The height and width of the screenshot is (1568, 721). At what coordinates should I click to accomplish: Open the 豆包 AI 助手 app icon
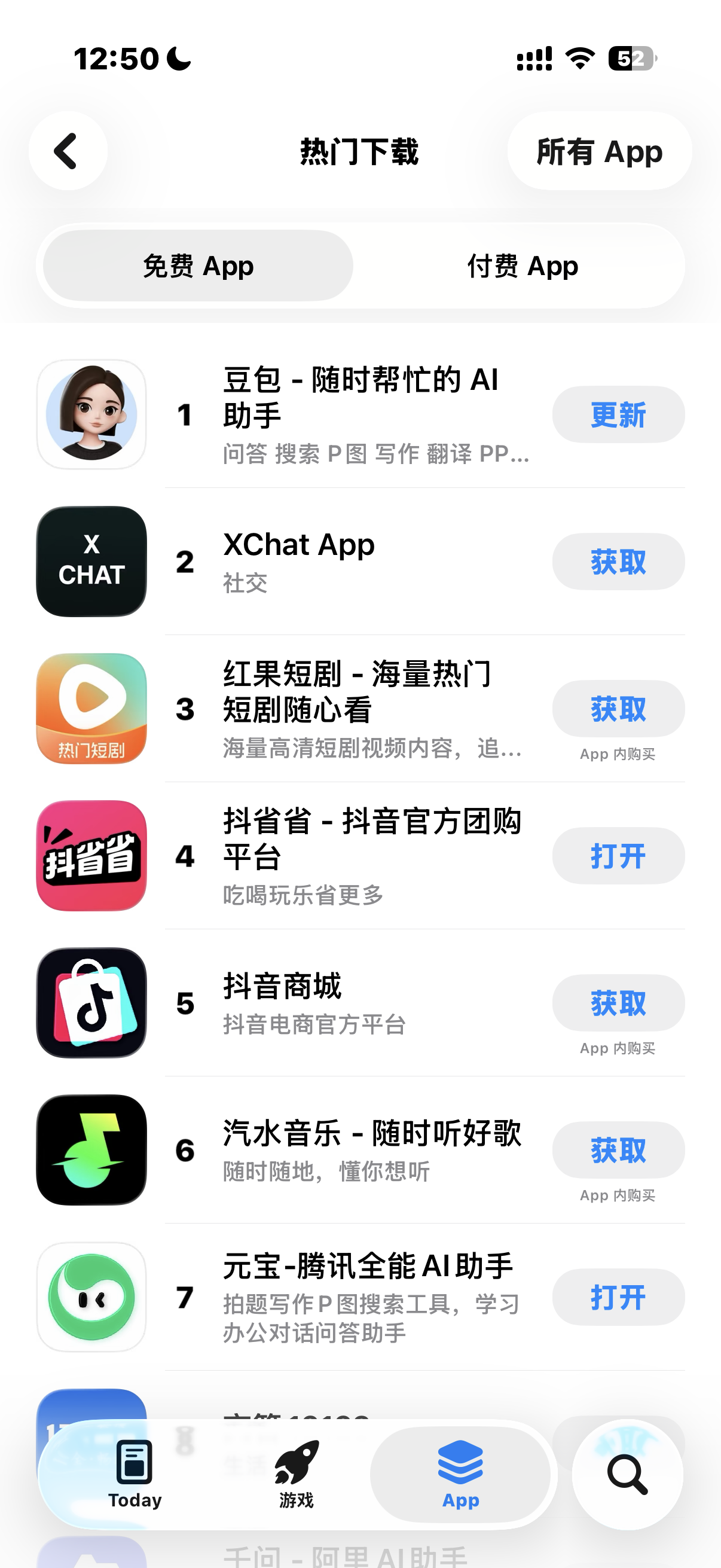(x=91, y=414)
